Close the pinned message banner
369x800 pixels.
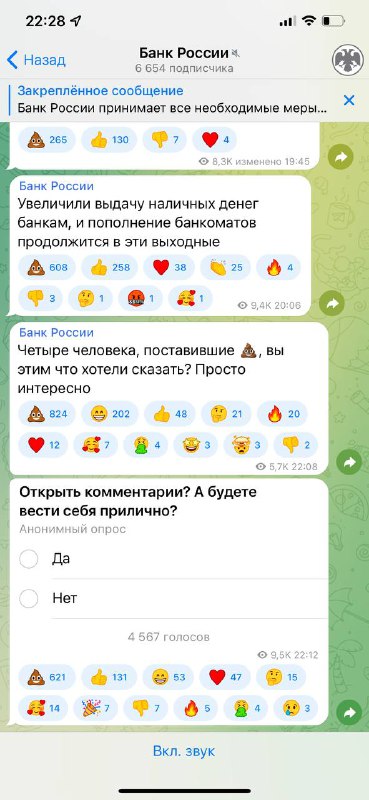click(349, 100)
